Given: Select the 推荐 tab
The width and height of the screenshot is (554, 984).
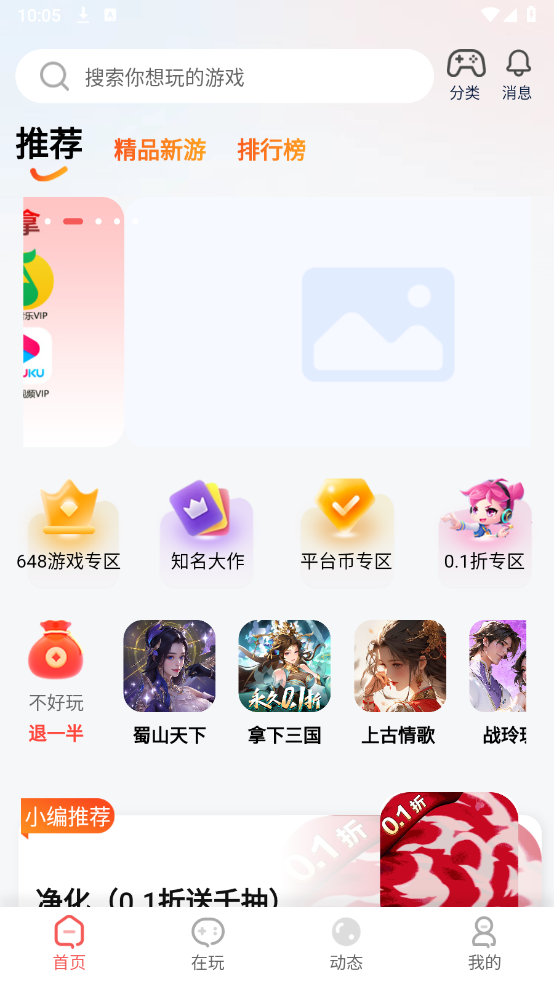Looking at the screenshot, I should click(49, 144).
